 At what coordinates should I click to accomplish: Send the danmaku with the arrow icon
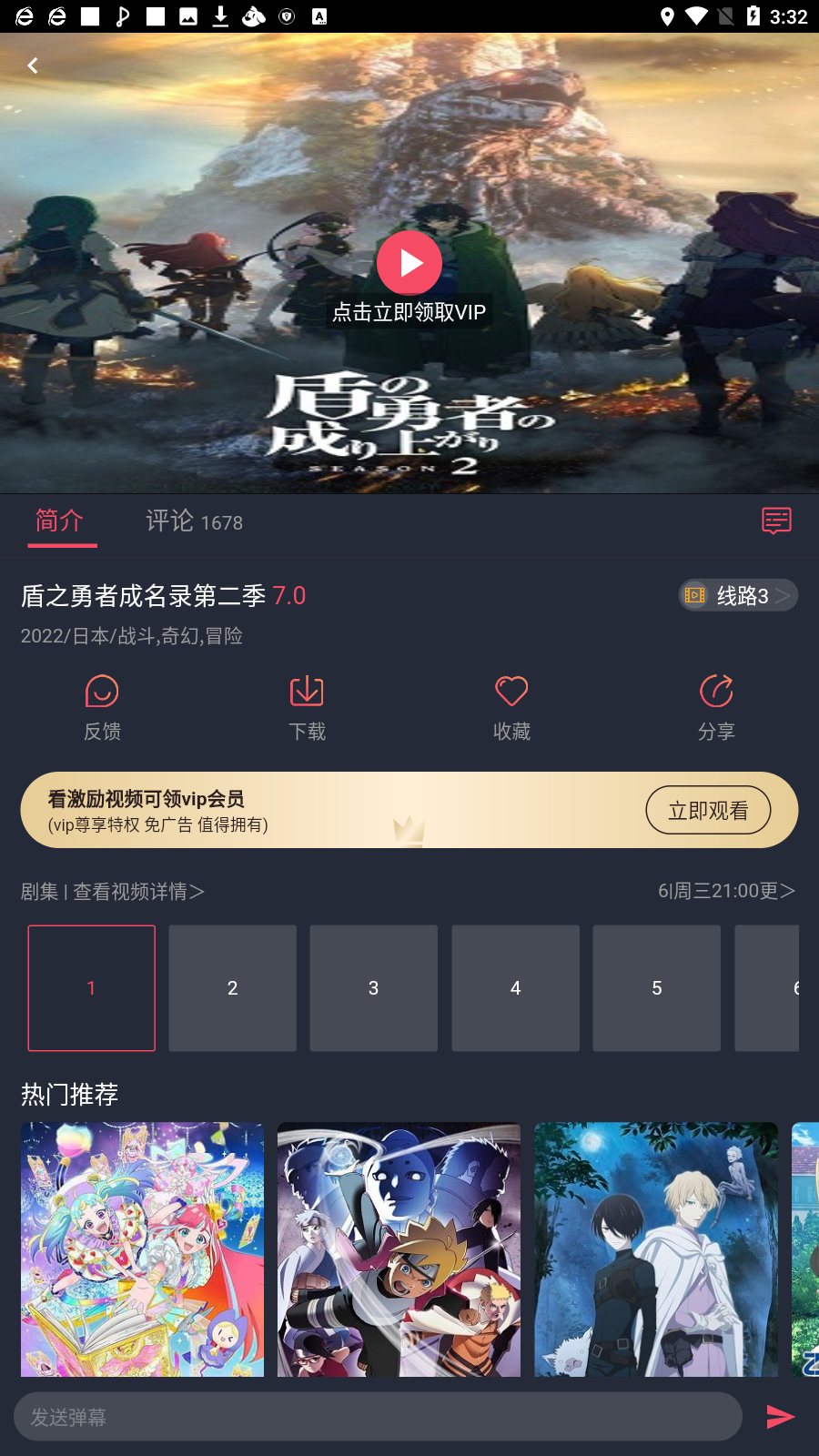[780, 1416]
